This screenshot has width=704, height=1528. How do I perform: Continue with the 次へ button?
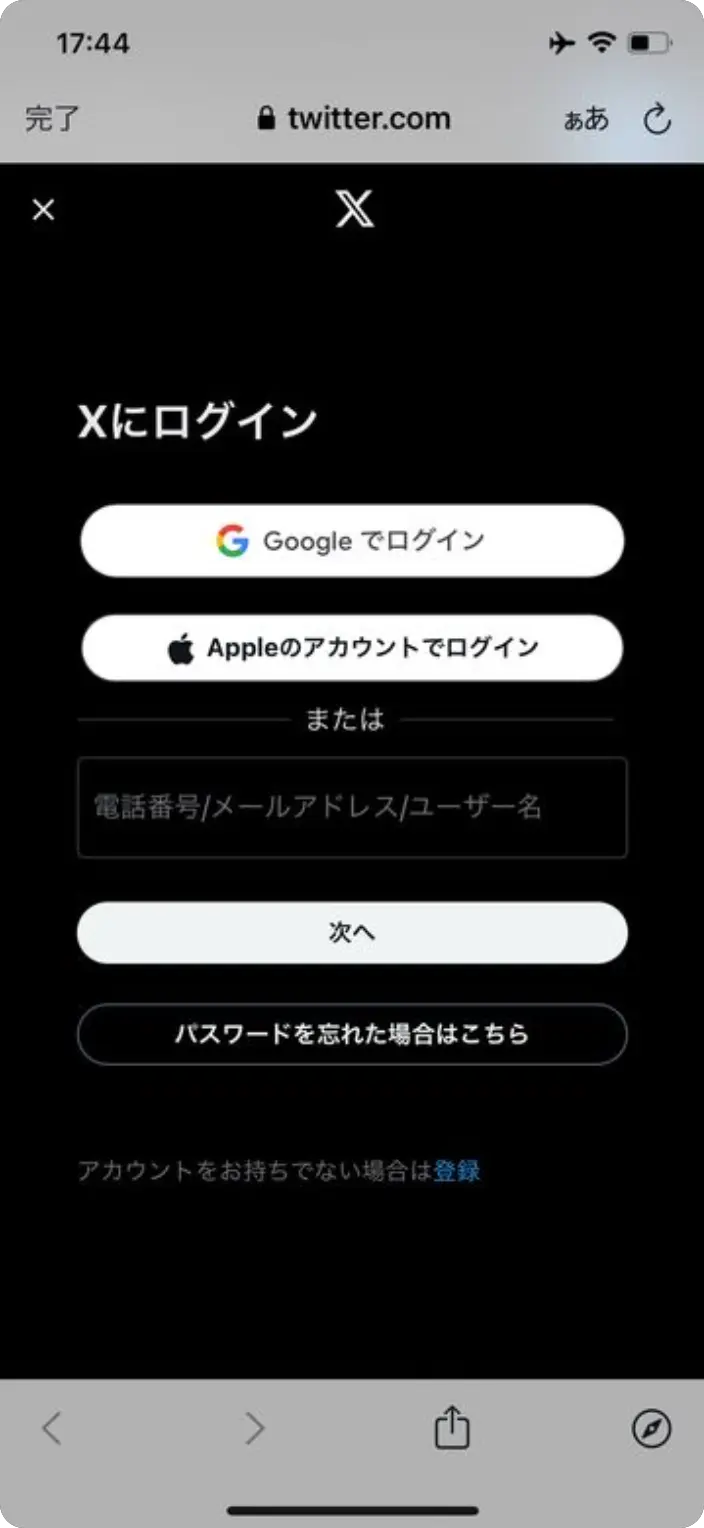click(x=352, y=932)
